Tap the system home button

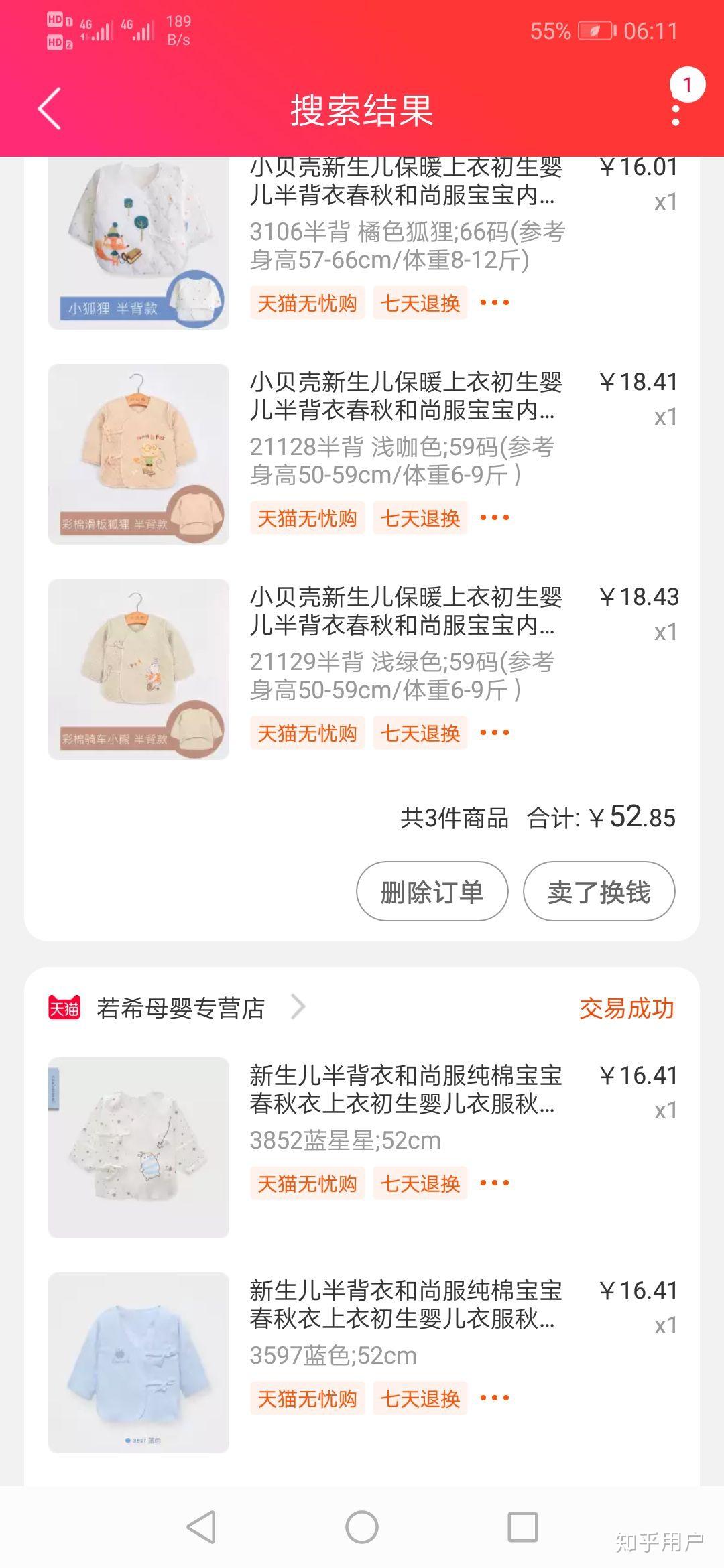[x=362, y=1528]
